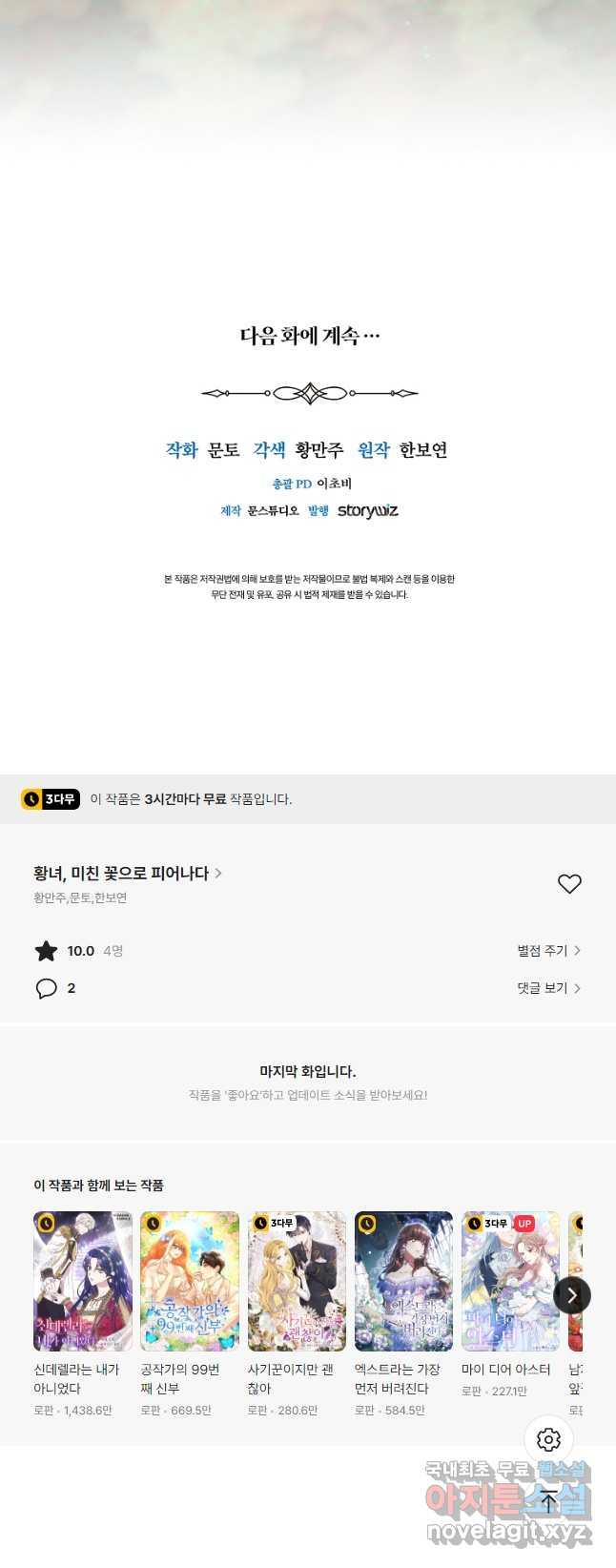Viewport: 616px width, 1568px height.
Task: Open 댓글 보기 to view comments
Action: coord(548,988)
